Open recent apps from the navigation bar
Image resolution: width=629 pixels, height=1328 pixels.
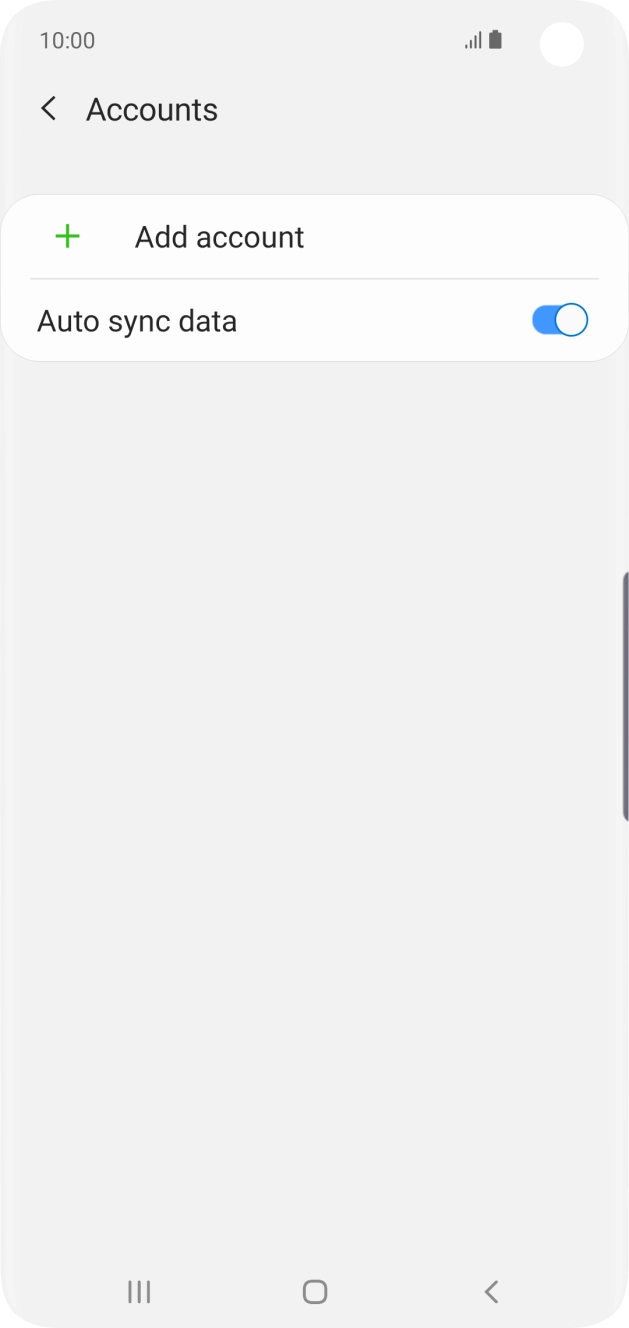(x=139, y=1292)
